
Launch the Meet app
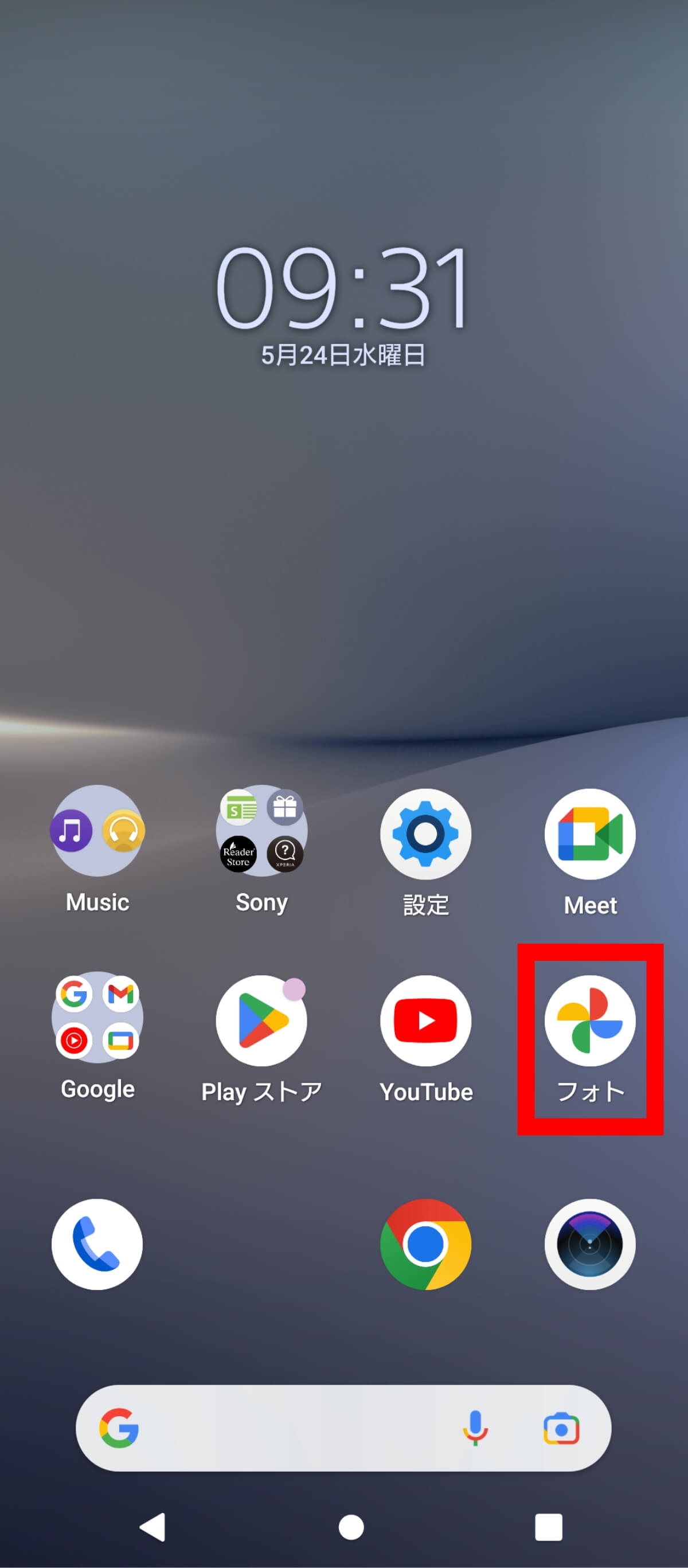pos(590,834)
